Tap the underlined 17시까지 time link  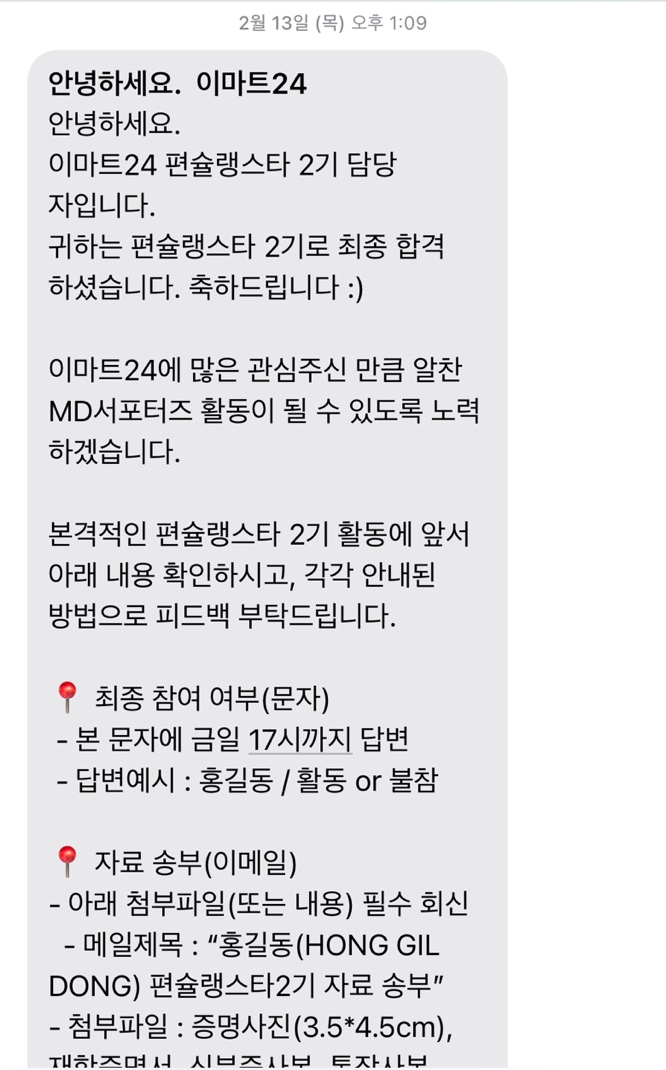coord(300,740)
